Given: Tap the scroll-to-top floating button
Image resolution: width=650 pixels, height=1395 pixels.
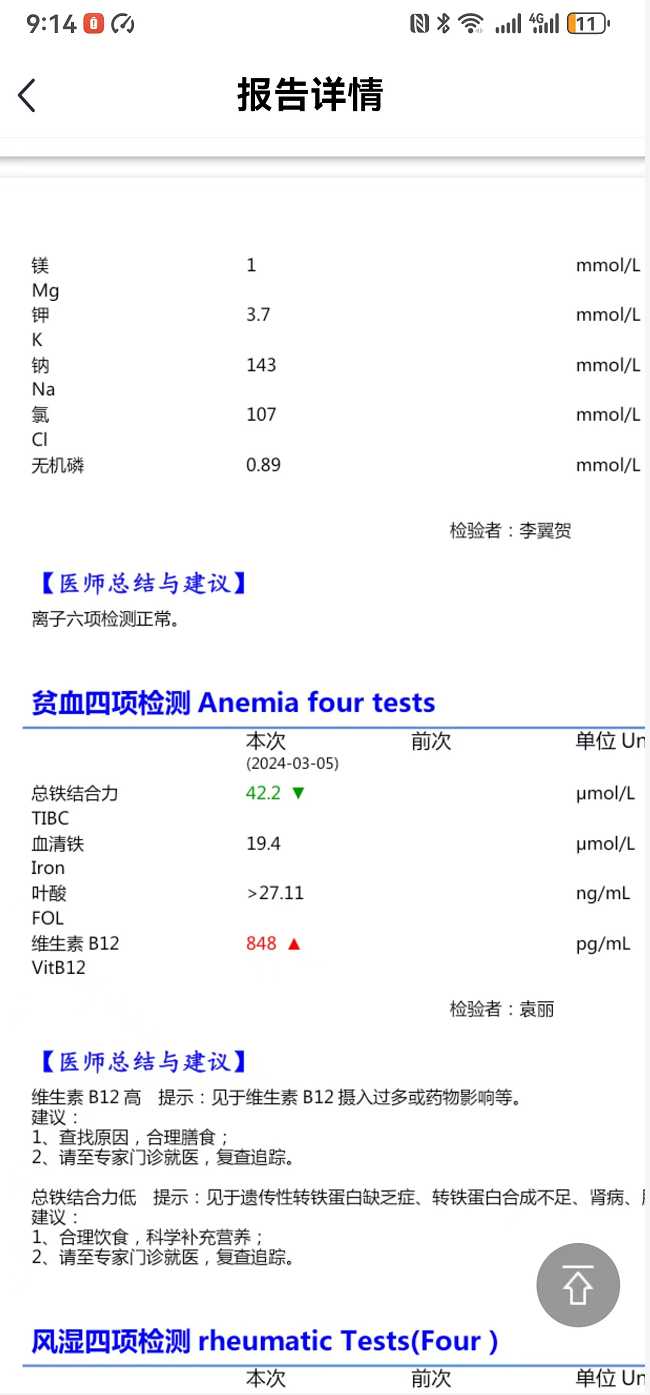Looking at the screenshot, I should click(x=578, y=1285).
